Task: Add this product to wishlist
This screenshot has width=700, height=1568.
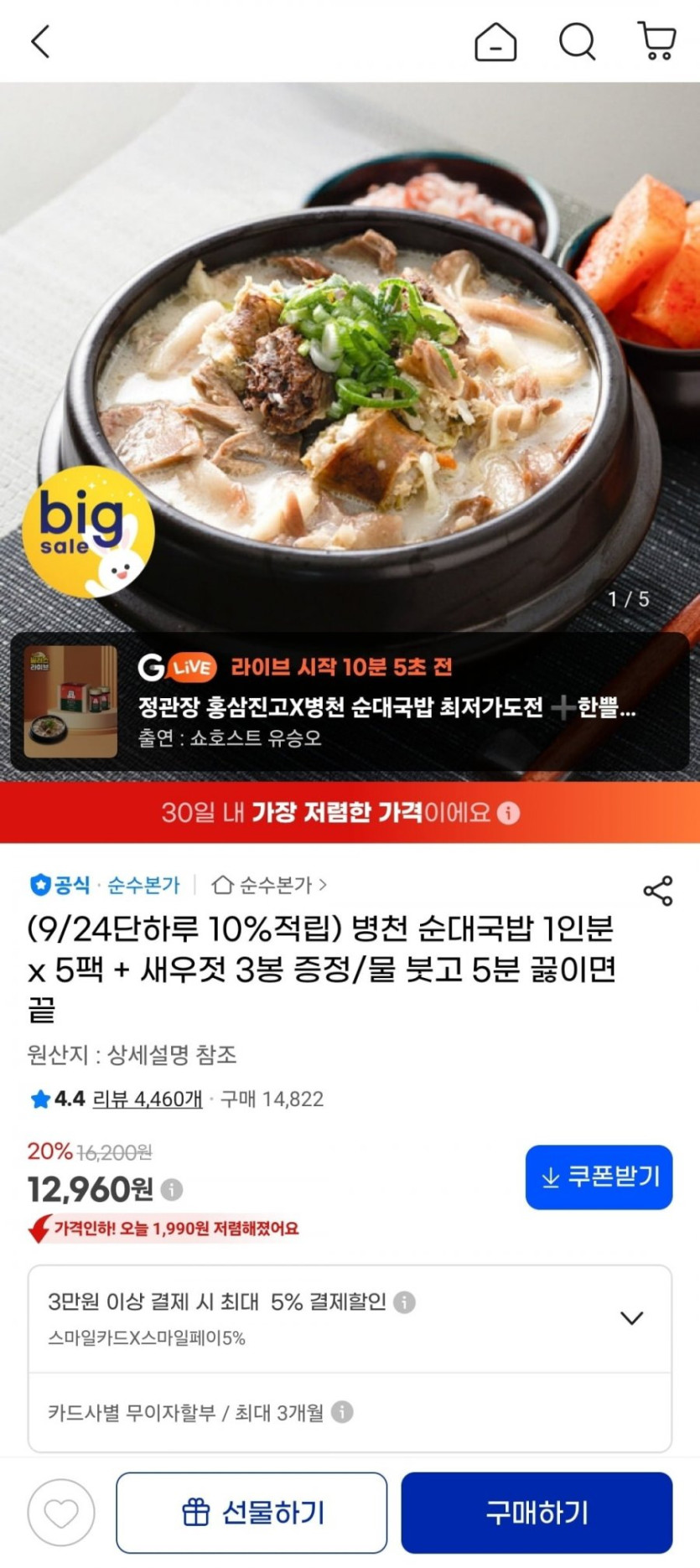Action: [x=61, y=1513]
